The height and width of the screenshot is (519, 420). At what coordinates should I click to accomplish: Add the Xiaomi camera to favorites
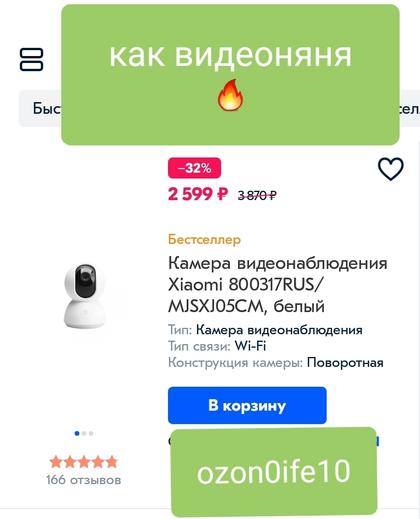[390, 169]
